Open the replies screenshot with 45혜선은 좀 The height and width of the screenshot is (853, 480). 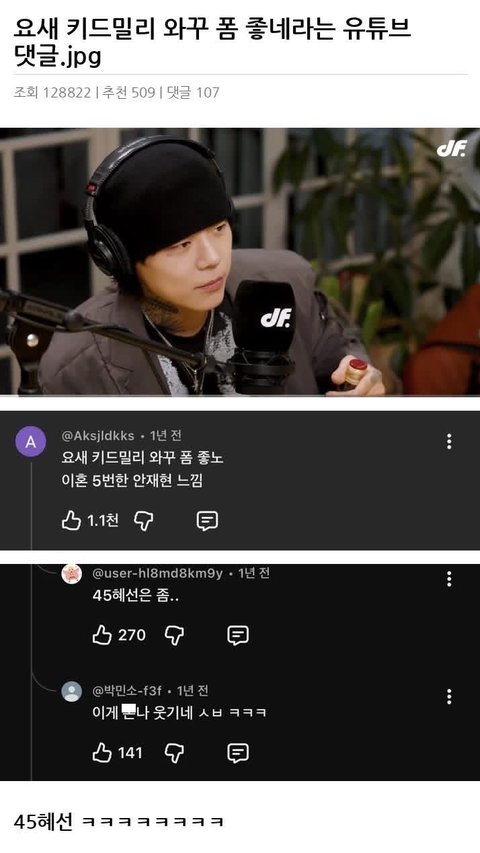(240, 672)
